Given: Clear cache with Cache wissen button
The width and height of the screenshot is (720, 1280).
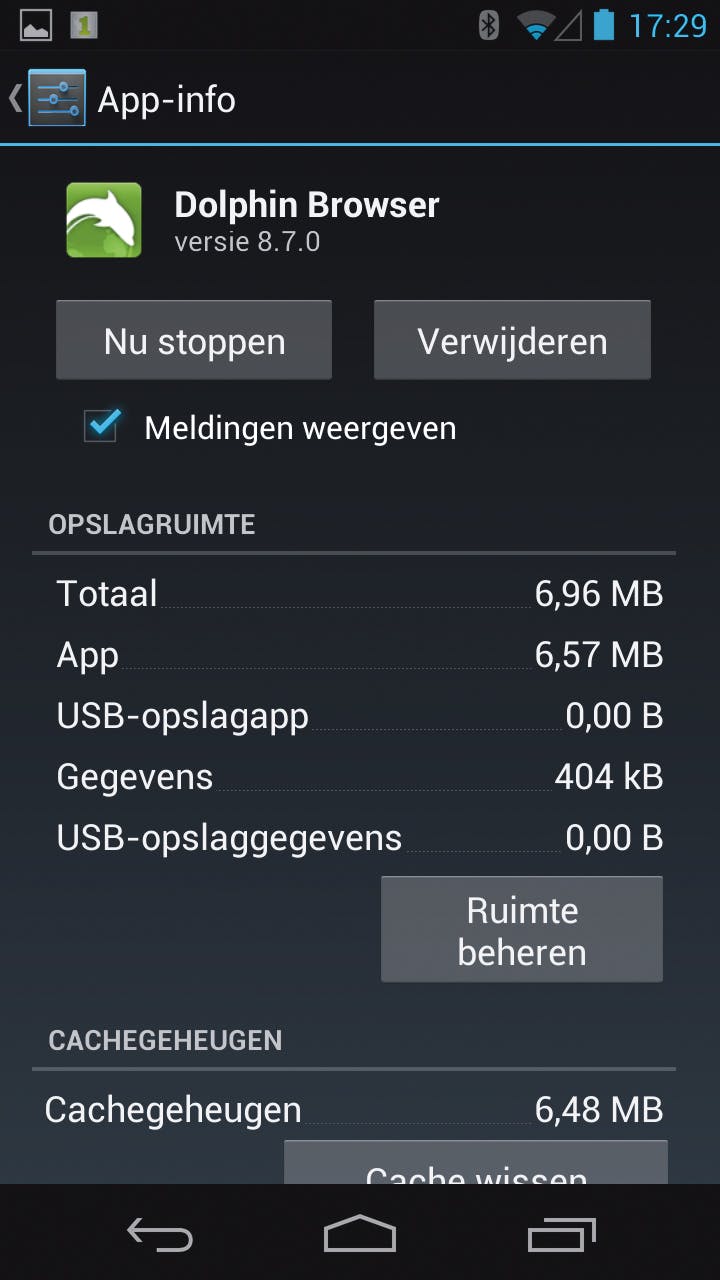Looking at the screenshot, I should (476, 1166).
